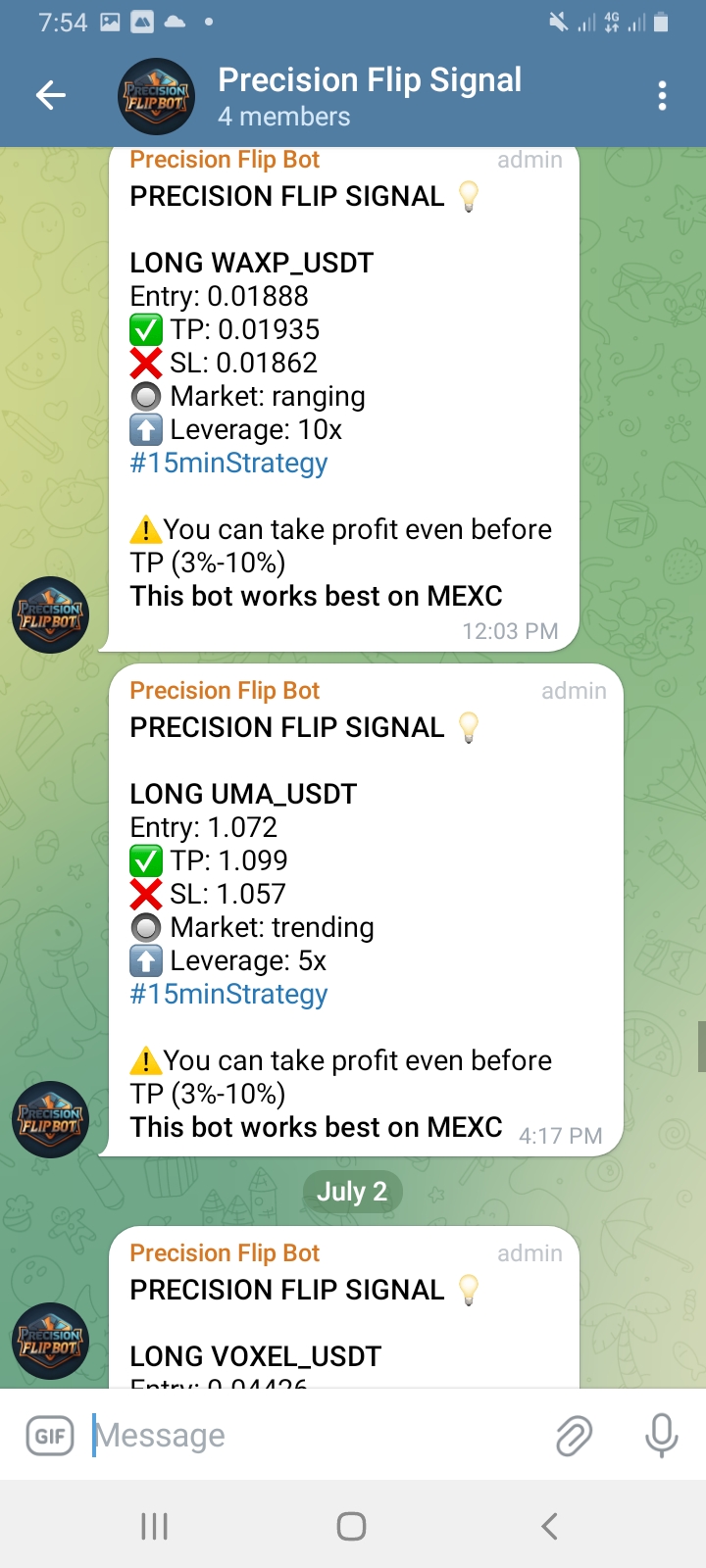The image size is (706, 1568).
Task: Open the three-dot overflow menu
Action: pyautogui.click(x=663, y=95)
